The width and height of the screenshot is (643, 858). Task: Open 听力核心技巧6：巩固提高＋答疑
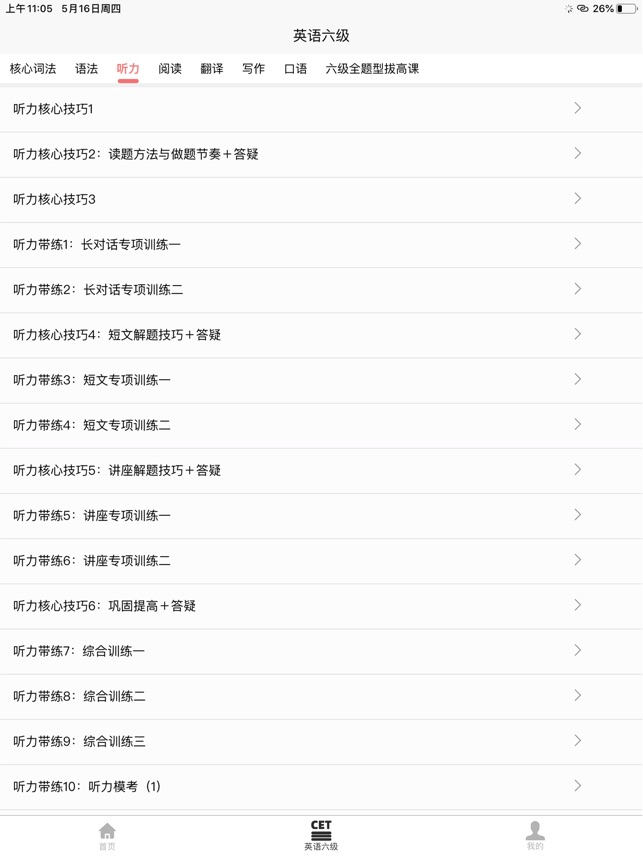click(321, 605)
